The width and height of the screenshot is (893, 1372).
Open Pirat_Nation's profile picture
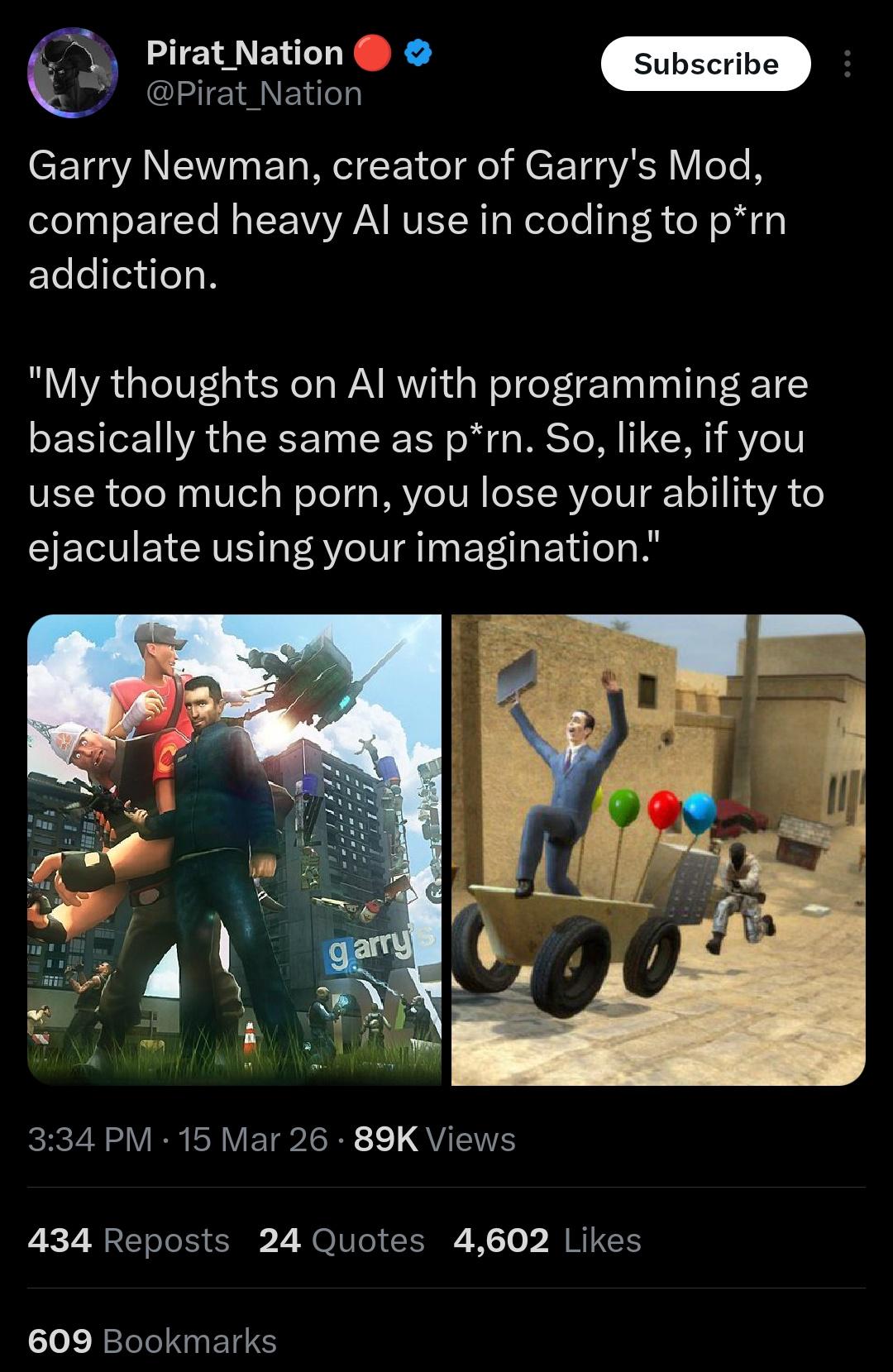(x=73, y=74)
